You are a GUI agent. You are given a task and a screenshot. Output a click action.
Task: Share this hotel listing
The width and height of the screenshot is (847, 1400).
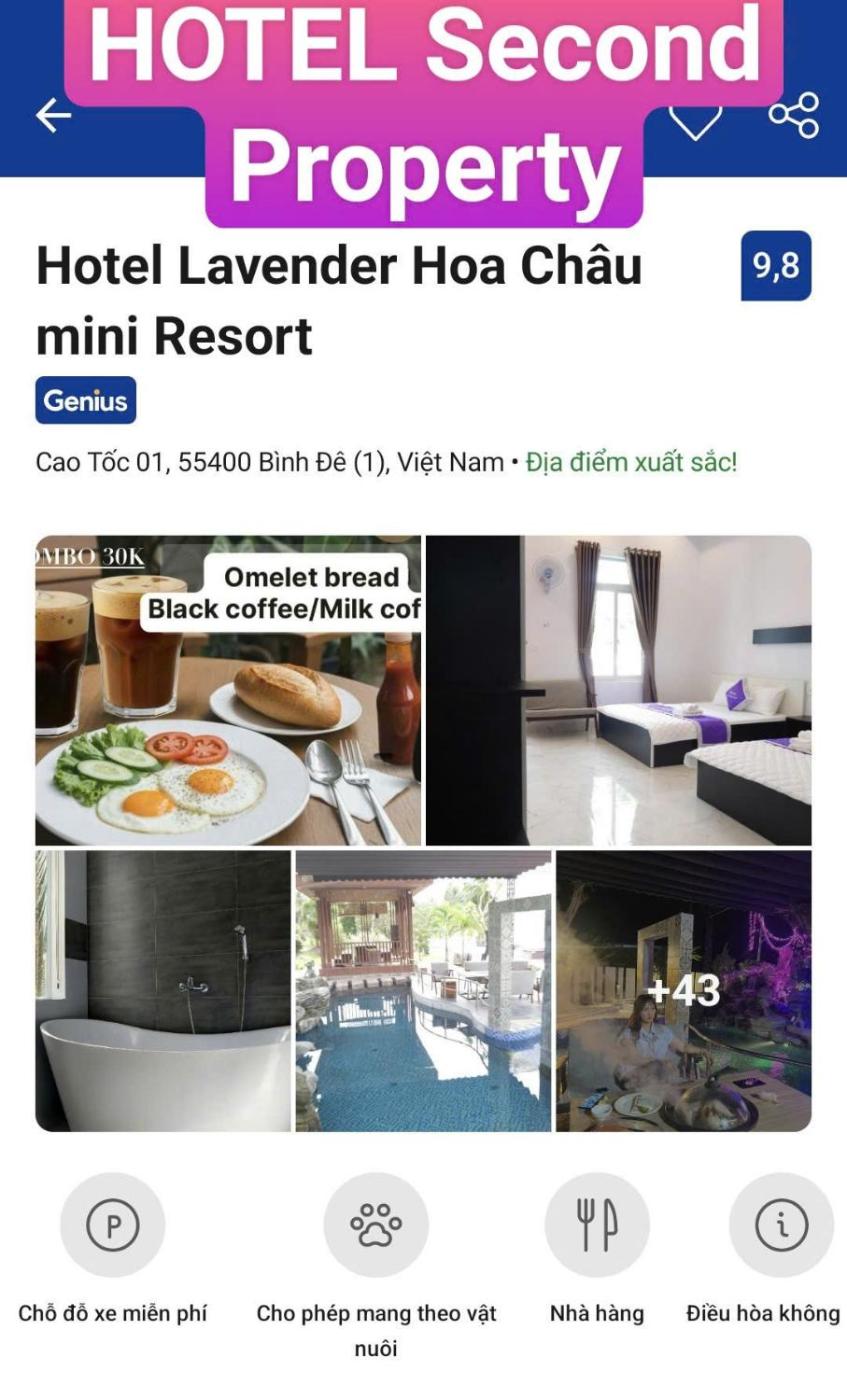[x=794, y=115]
